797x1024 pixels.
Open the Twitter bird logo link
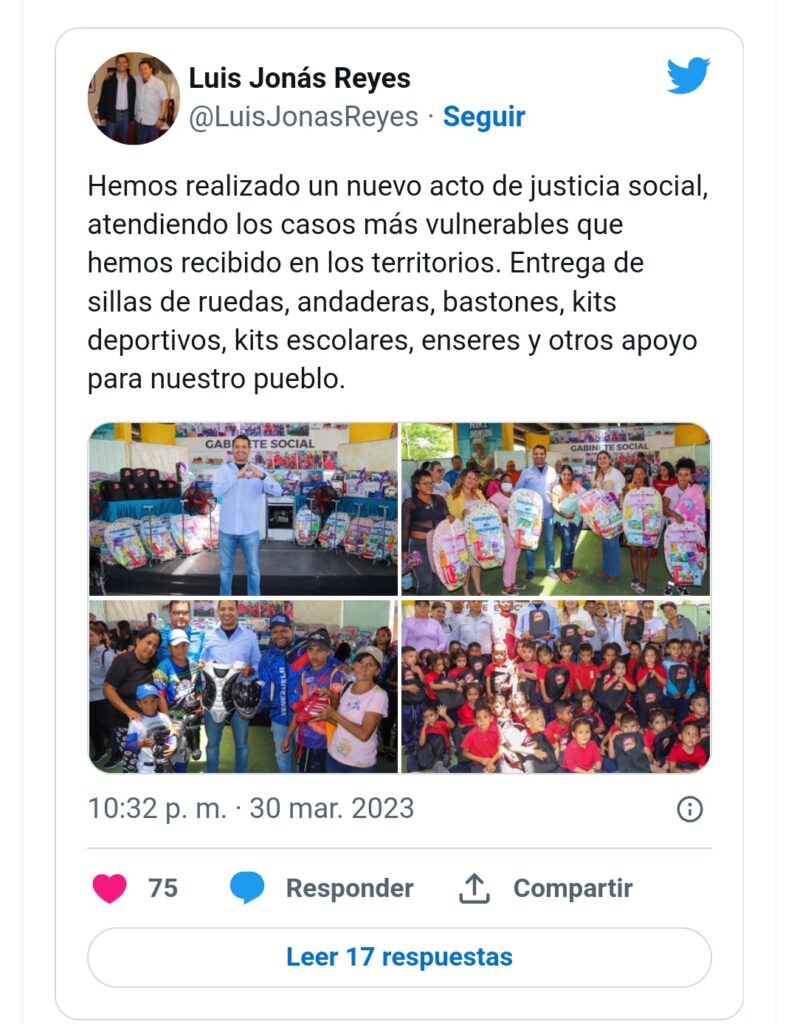pos(688,77)
